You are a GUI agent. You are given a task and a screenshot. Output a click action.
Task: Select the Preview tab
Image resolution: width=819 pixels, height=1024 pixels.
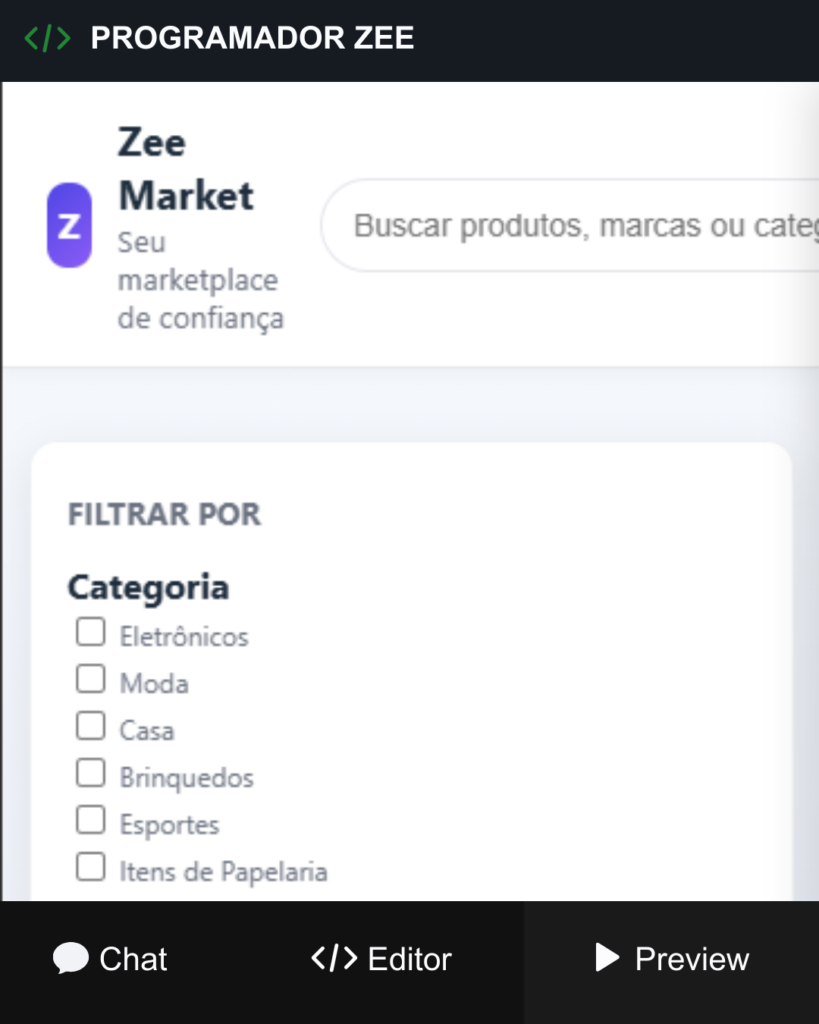pos(671,959)
